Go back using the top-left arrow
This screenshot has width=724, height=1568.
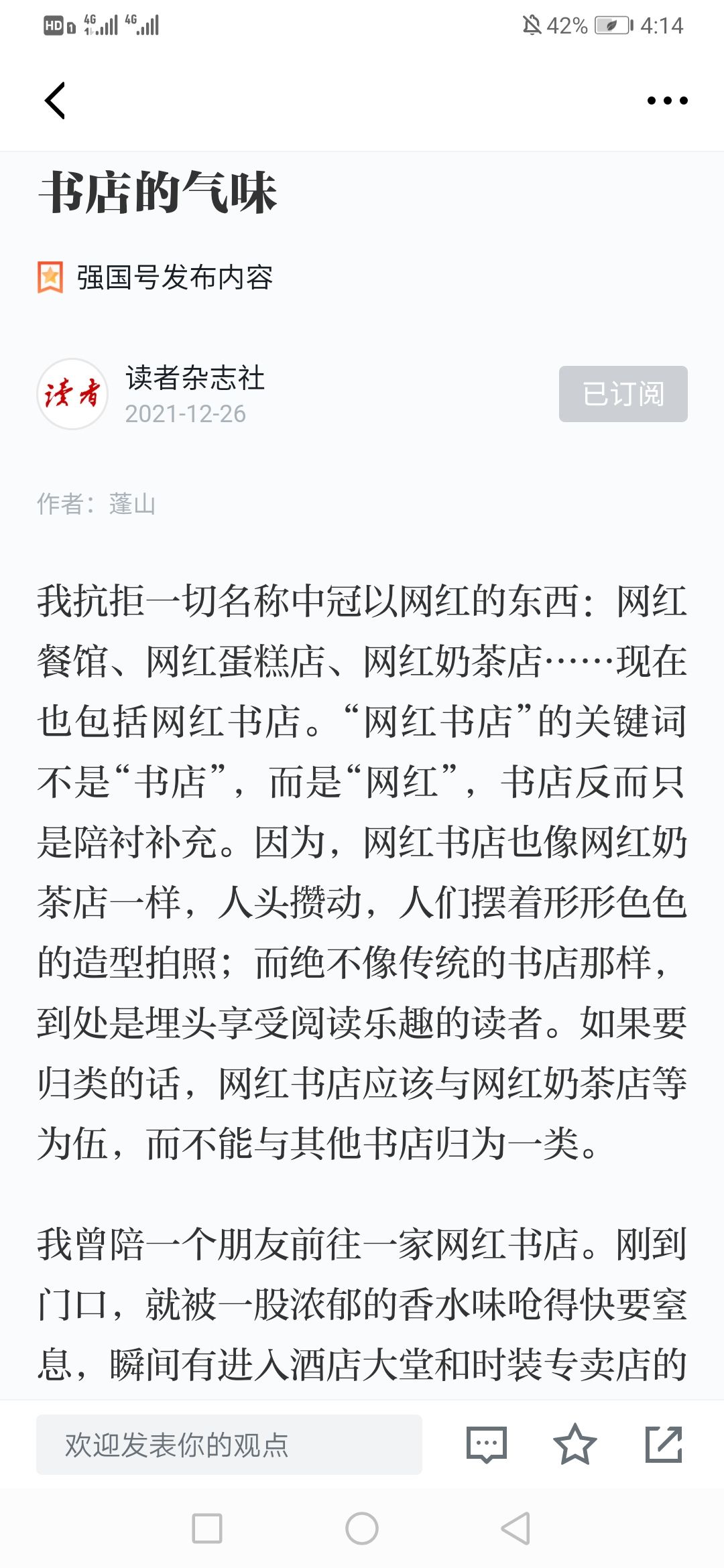tap(55, 101)
